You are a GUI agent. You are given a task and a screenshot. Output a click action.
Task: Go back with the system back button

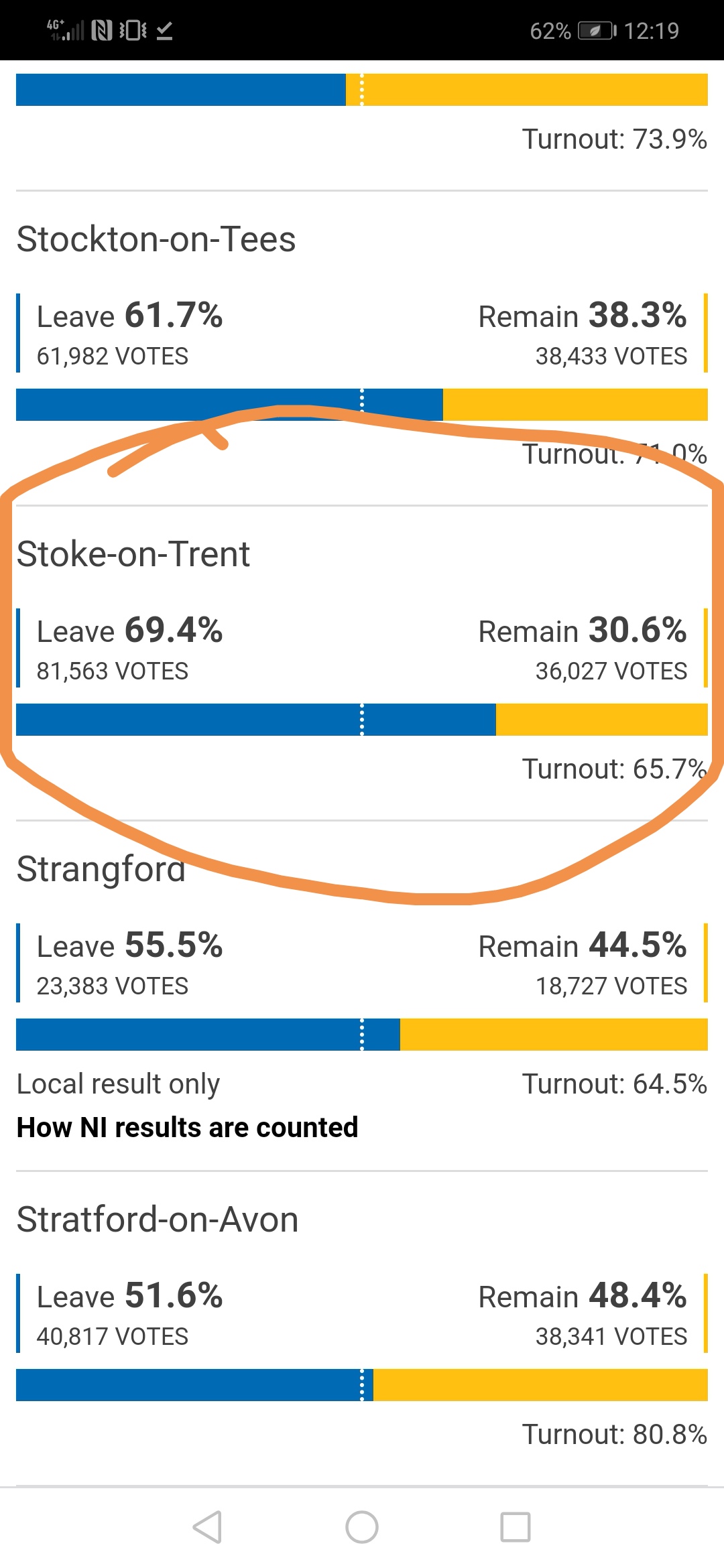point(207,1527)
